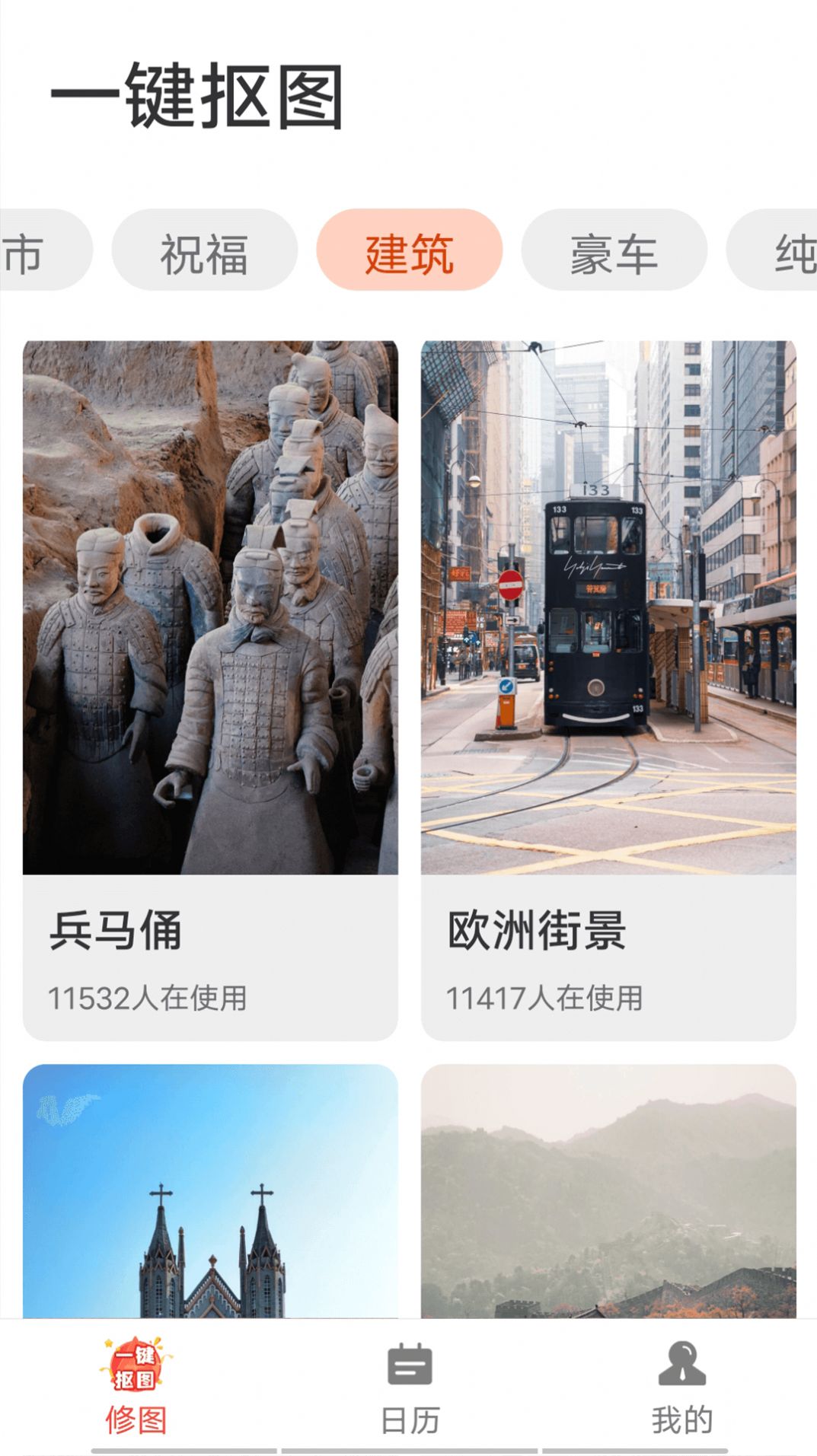
Task: Click the 一键抠图 page title
Action: (x=196, y=94)
